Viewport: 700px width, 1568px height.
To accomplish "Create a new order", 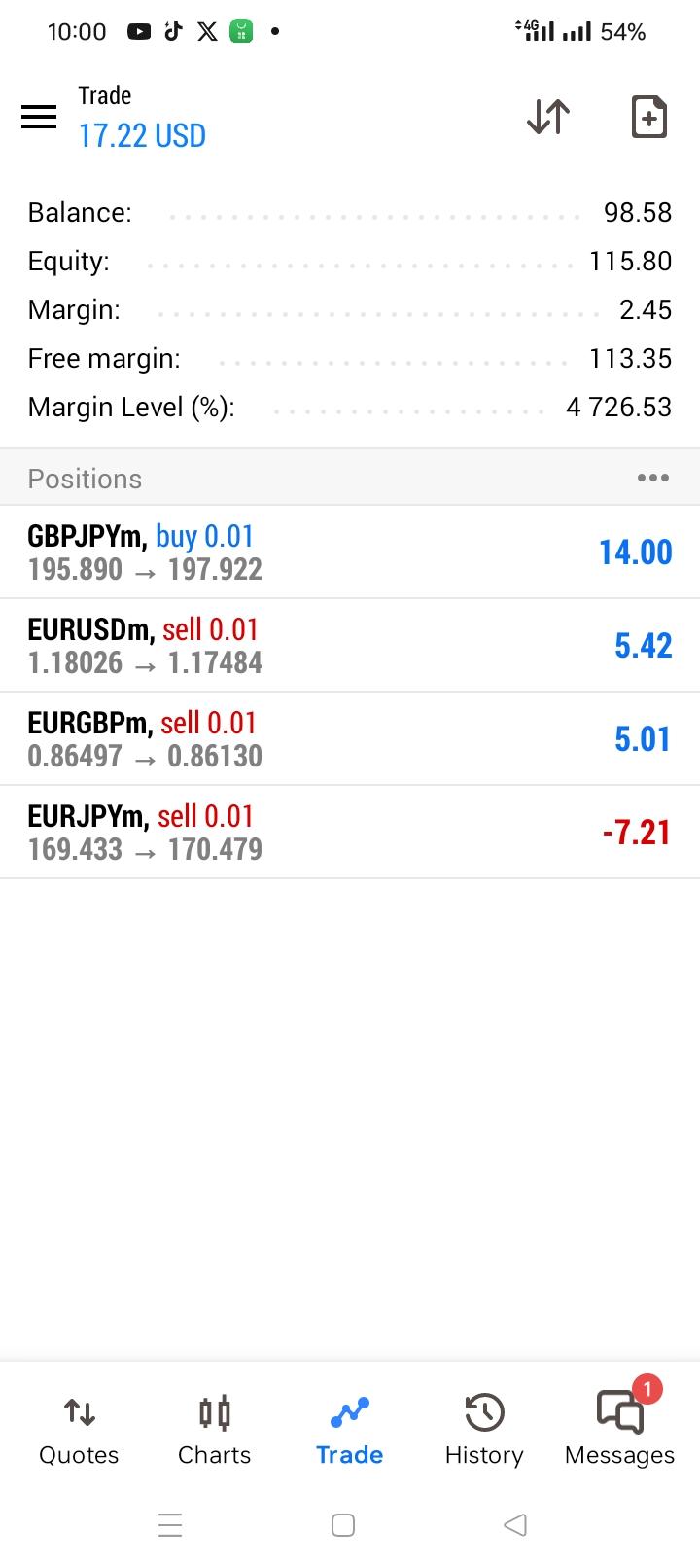I will click(x=648, y=117).
